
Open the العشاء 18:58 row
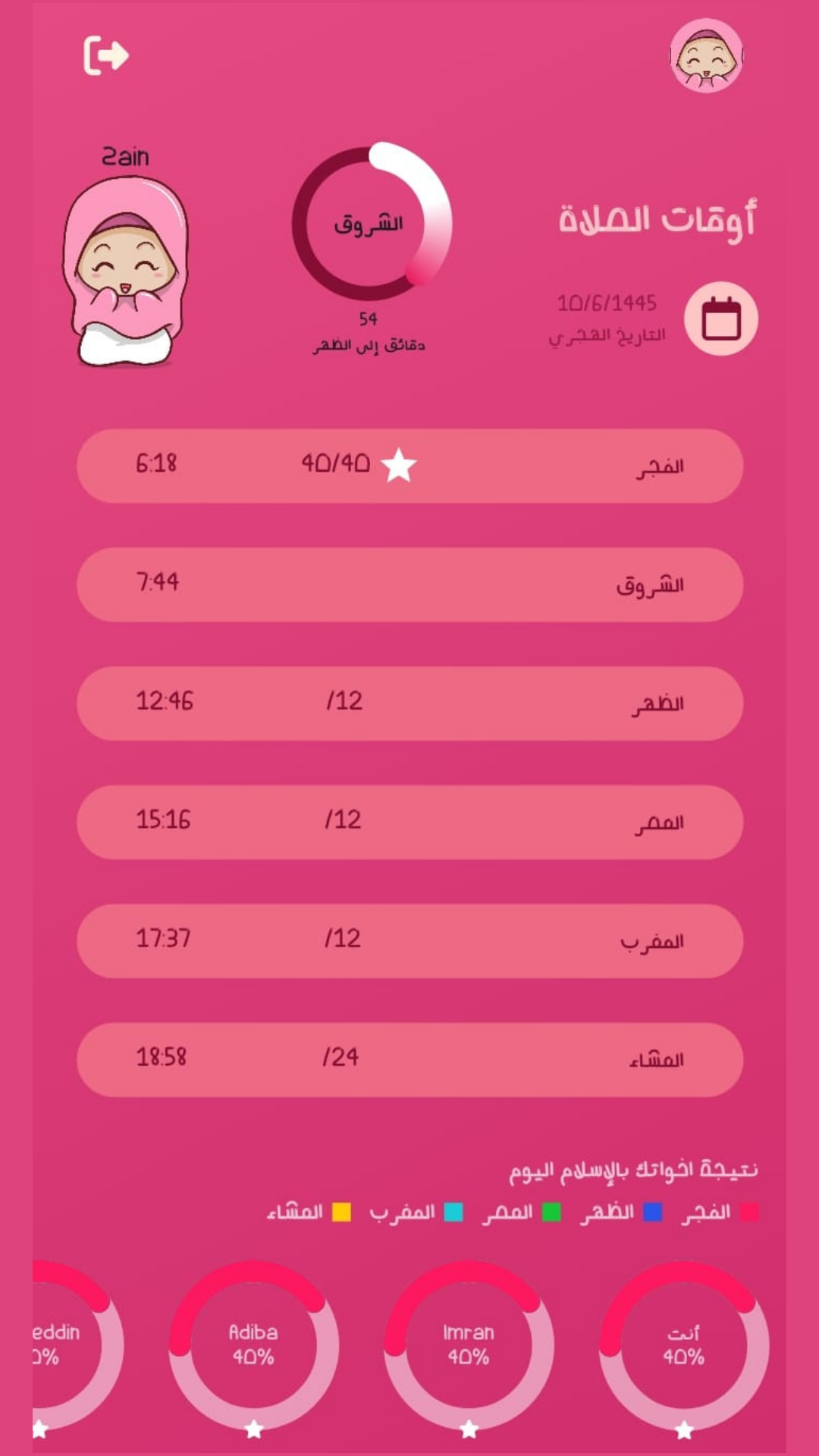[409, 1060]
